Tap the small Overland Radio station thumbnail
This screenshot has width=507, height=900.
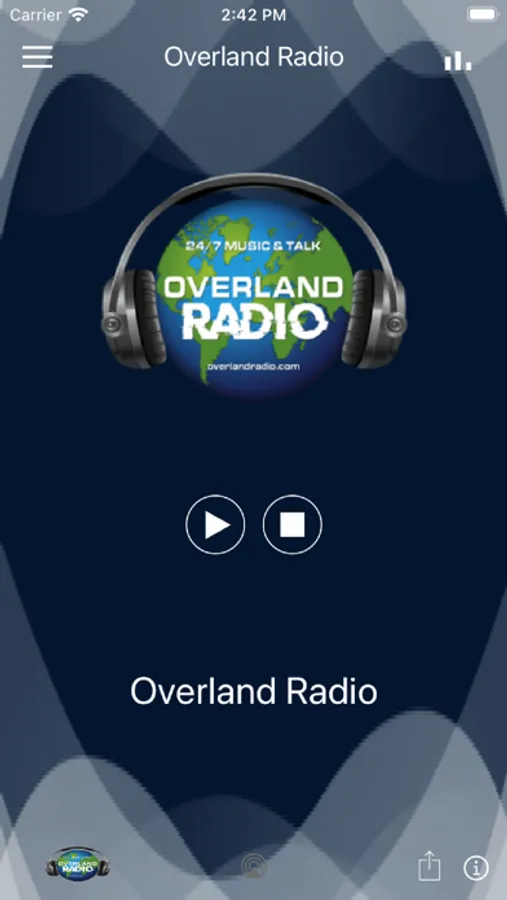tap(78, 864)
